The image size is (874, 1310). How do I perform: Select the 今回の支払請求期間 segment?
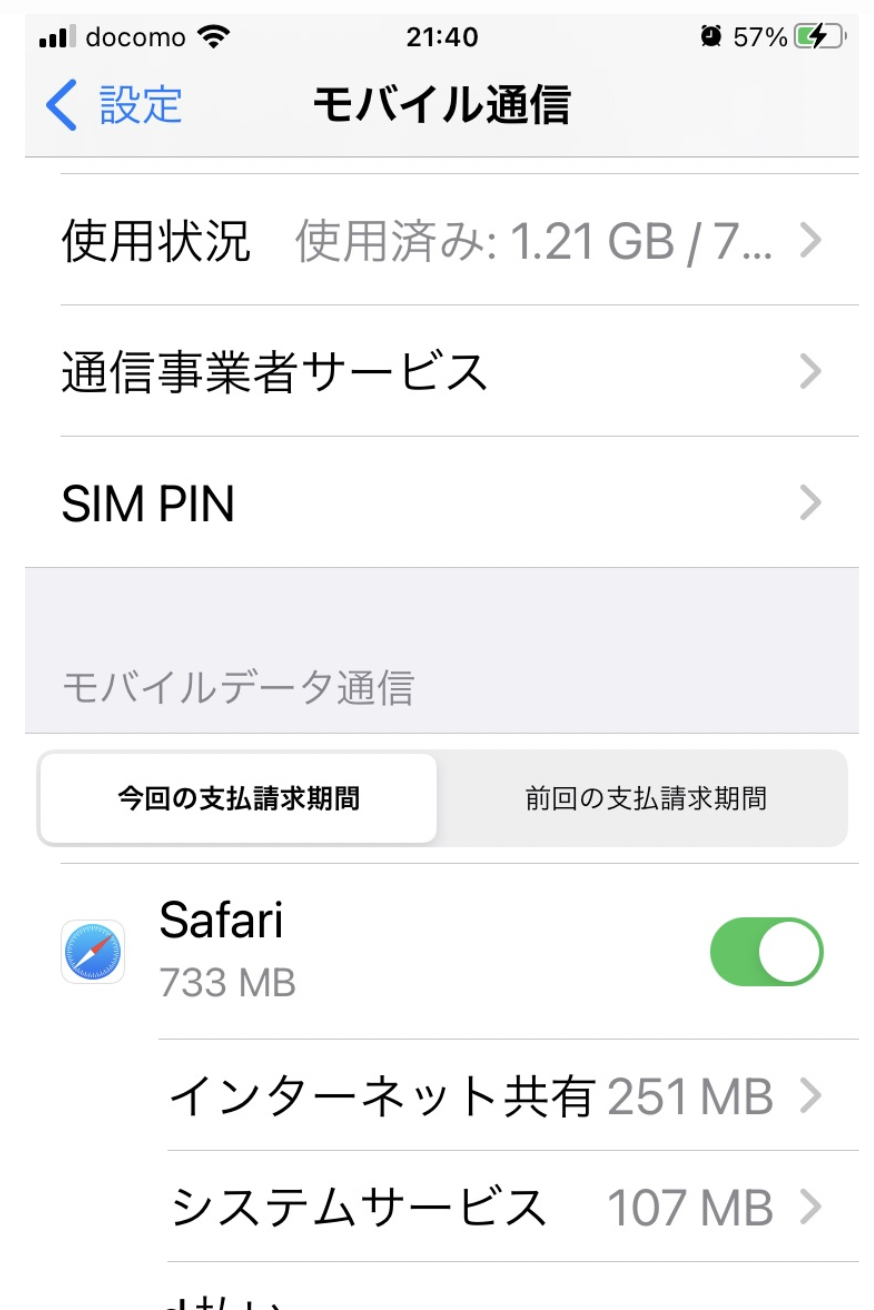[x=238, y=799]
